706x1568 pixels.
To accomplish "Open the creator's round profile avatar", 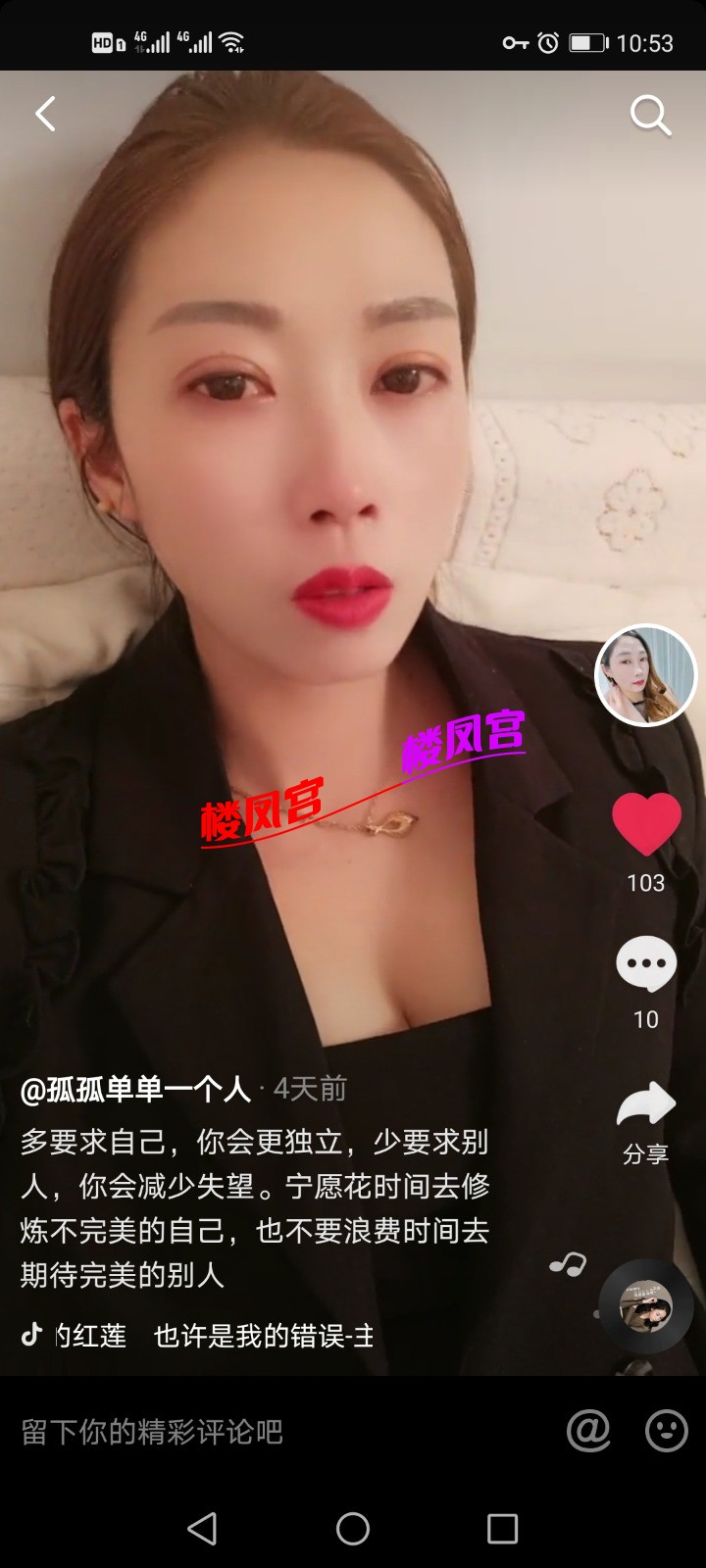I will tap(645, 675).
